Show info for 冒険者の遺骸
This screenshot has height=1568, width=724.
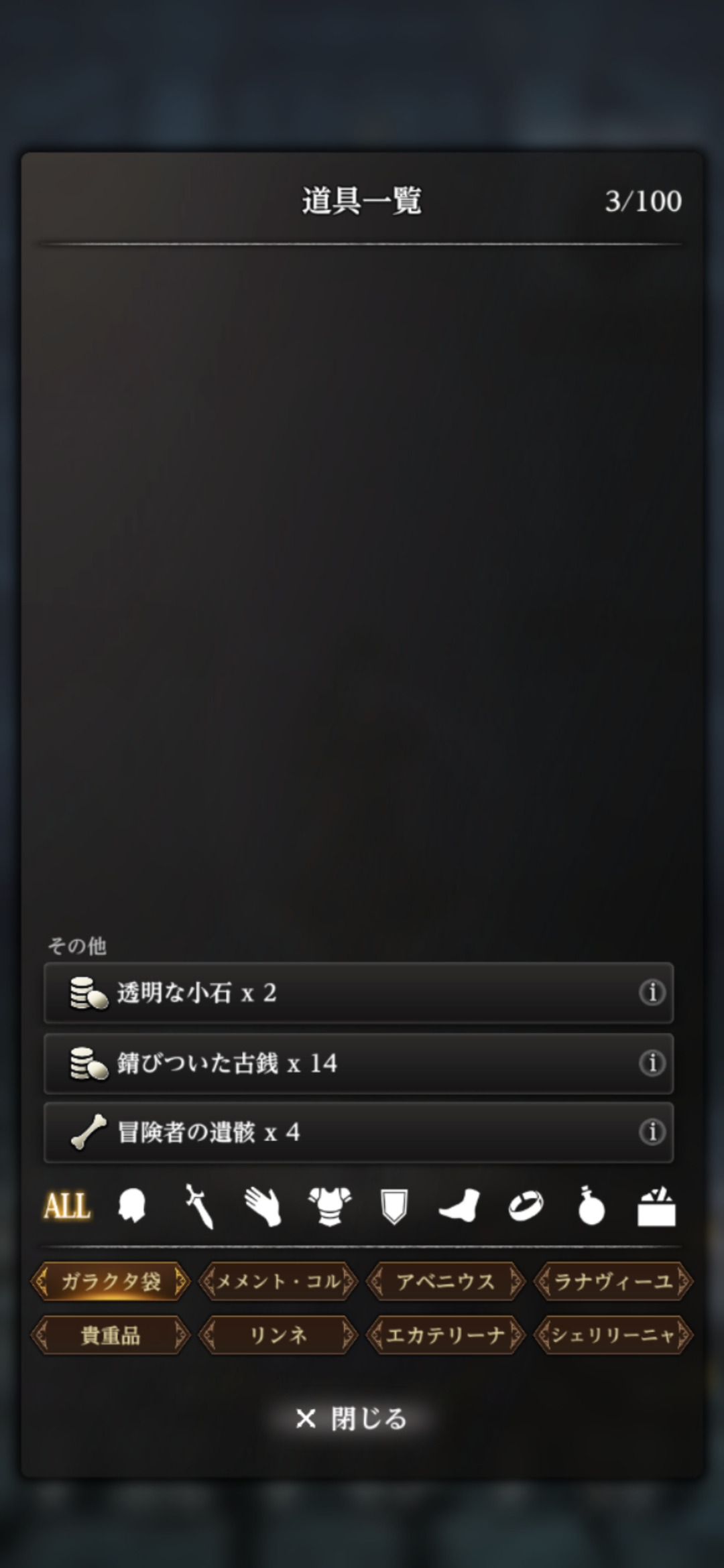coord(652,1132)
